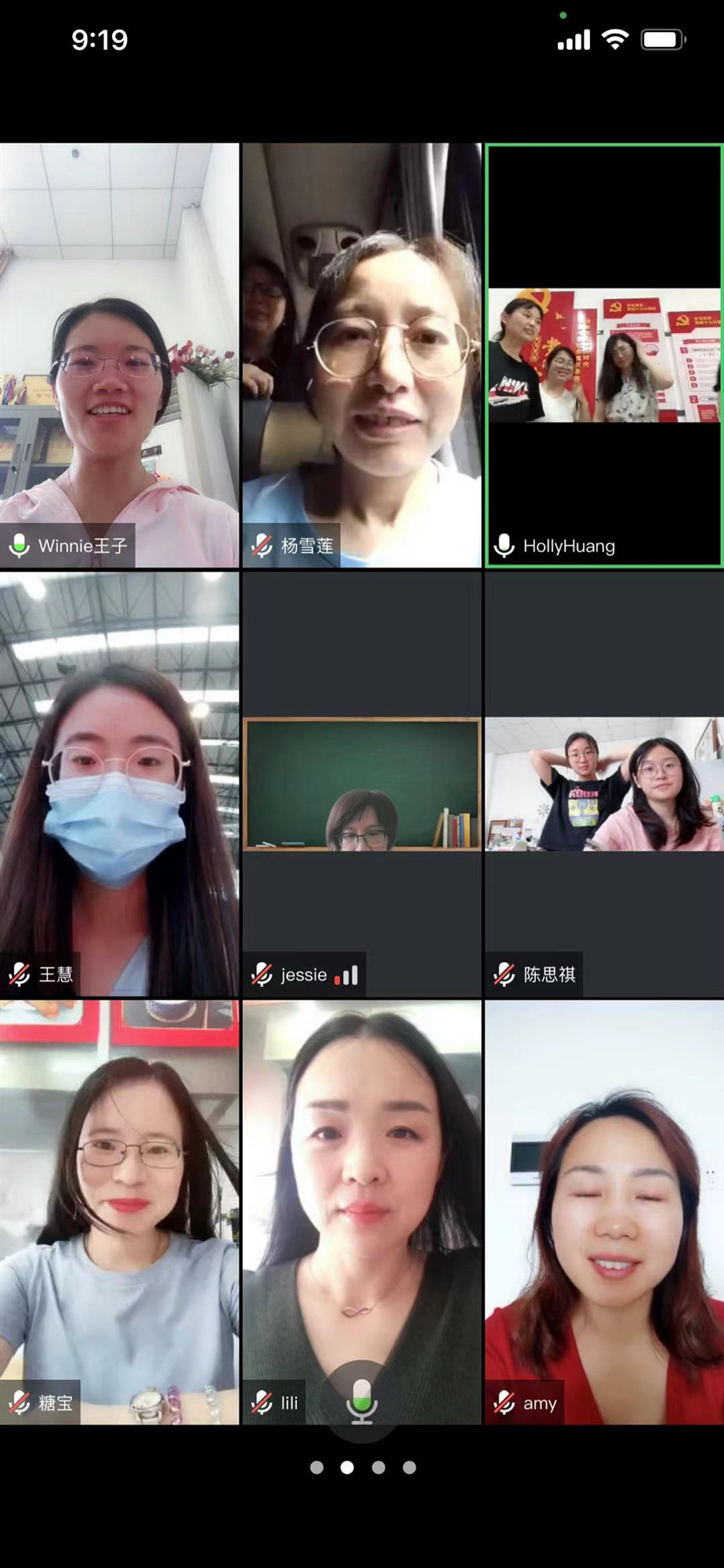Open 王慧's video tile

tap(119, 784)
